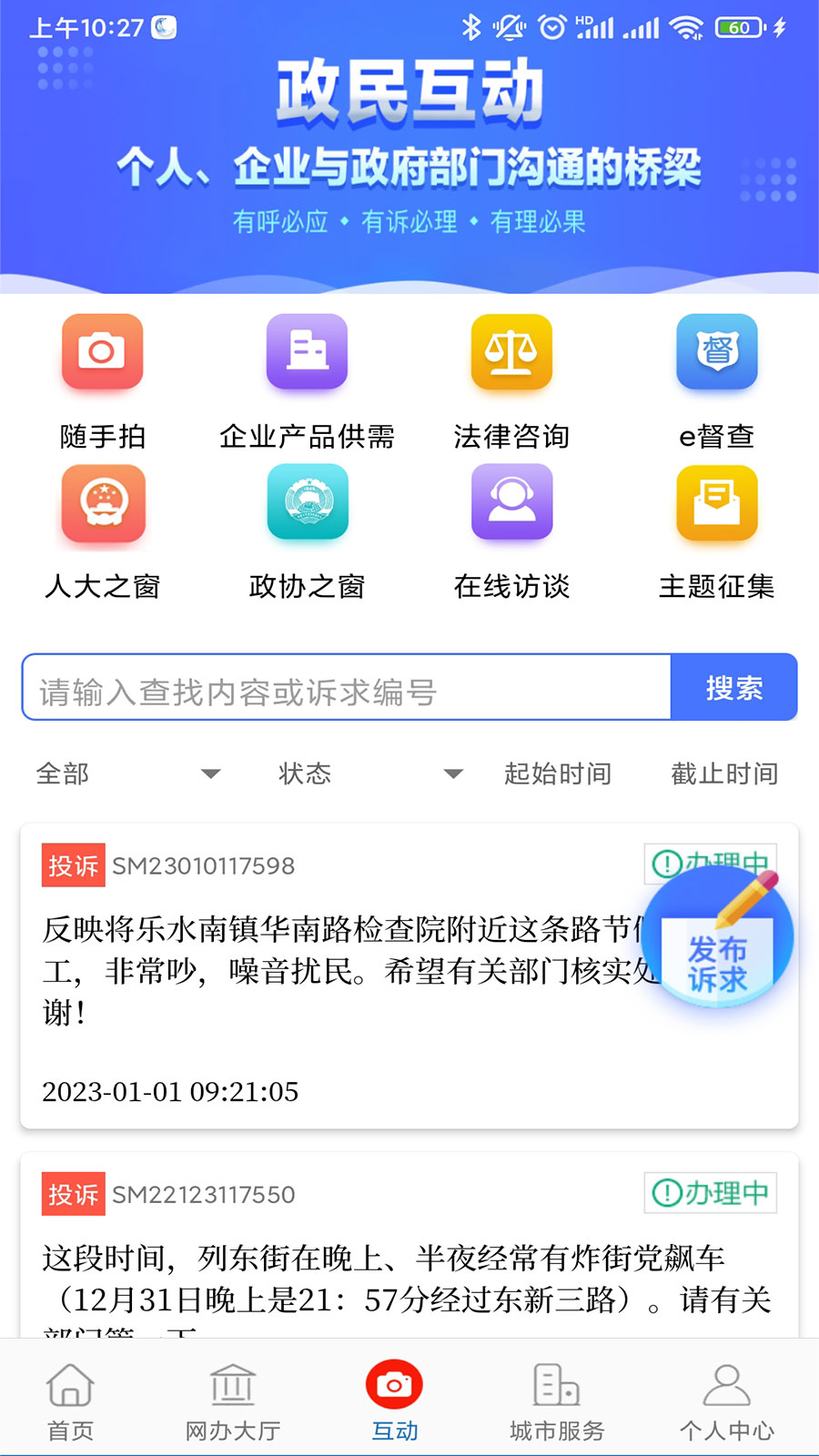Go to 个人中心 tab
The height and width of the screenshot is (1456, 819).
726,1402
